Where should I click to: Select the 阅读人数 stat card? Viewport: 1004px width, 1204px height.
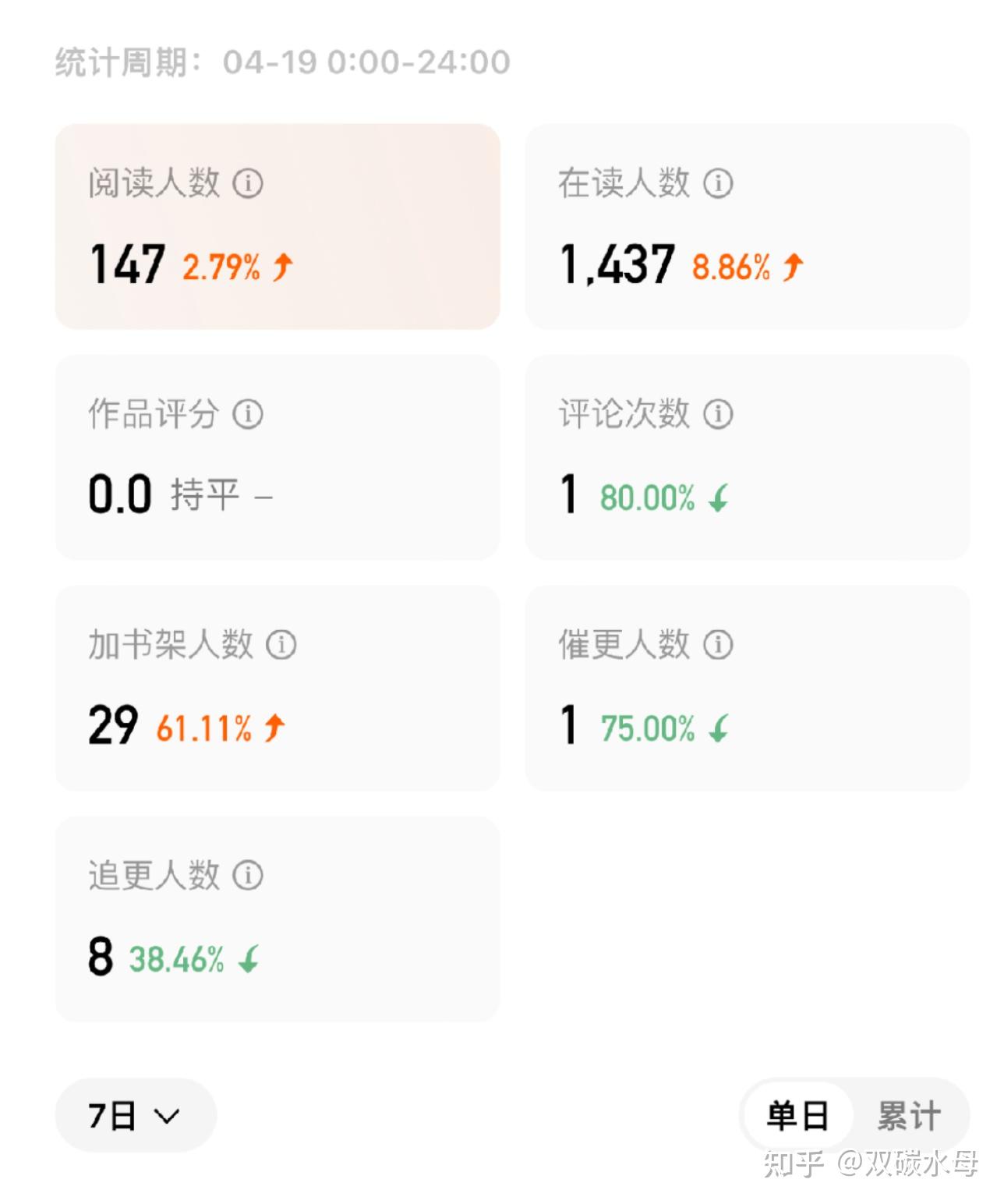277,226
